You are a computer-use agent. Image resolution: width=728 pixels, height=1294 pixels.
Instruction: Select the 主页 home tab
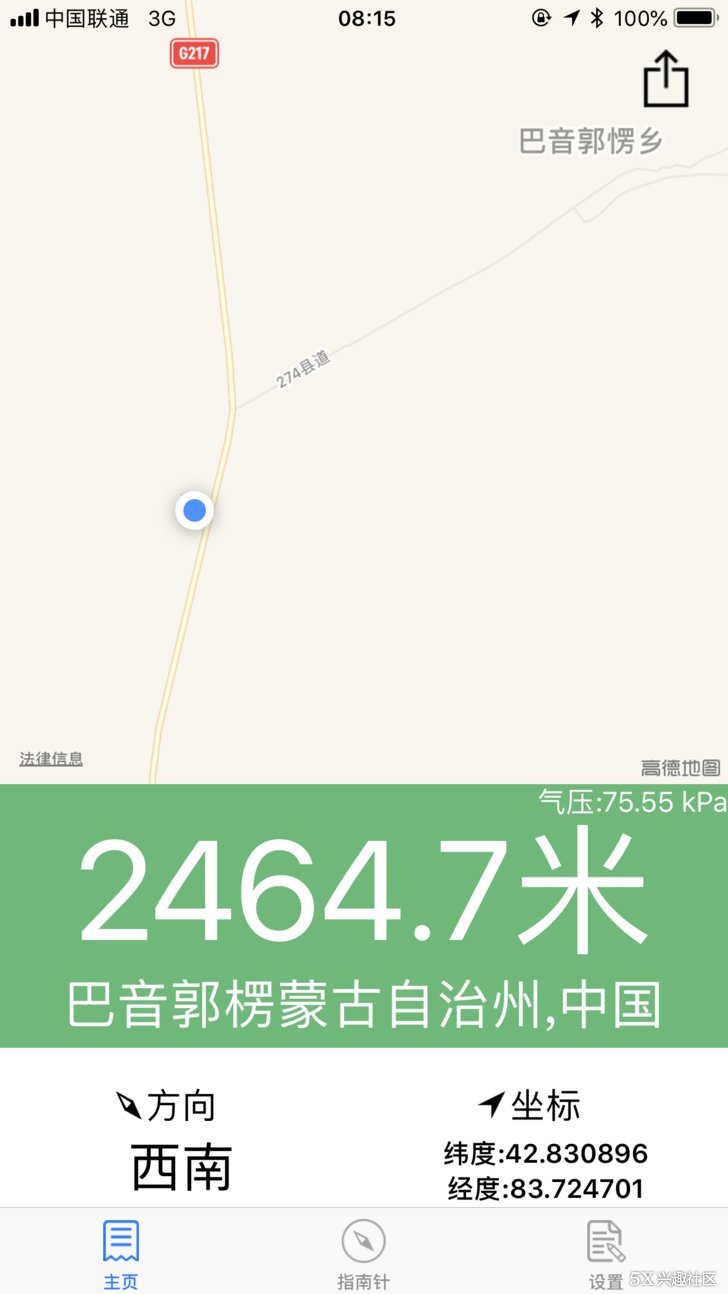click(x=121, y=1253)
